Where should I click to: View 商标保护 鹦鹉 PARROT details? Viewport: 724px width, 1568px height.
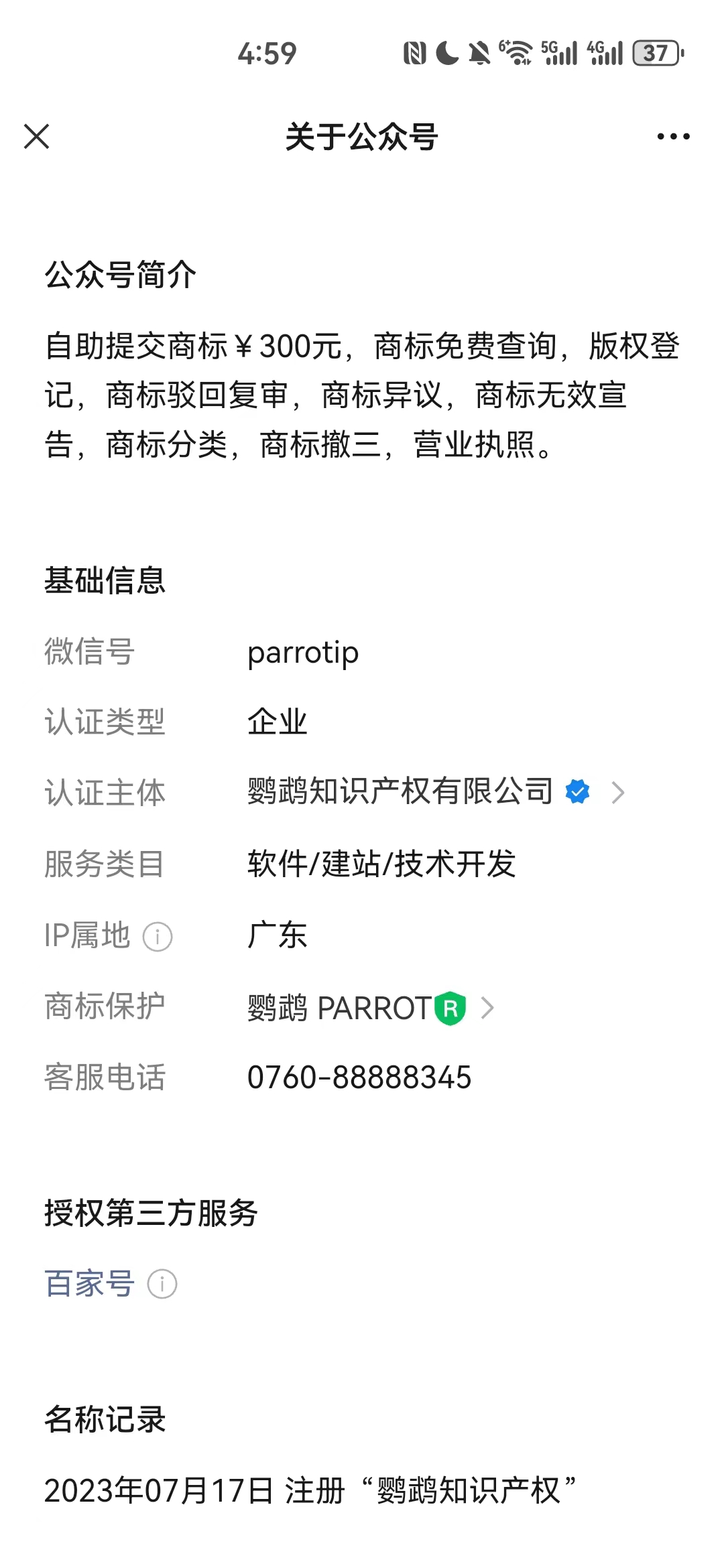(x=371, y=1008)
